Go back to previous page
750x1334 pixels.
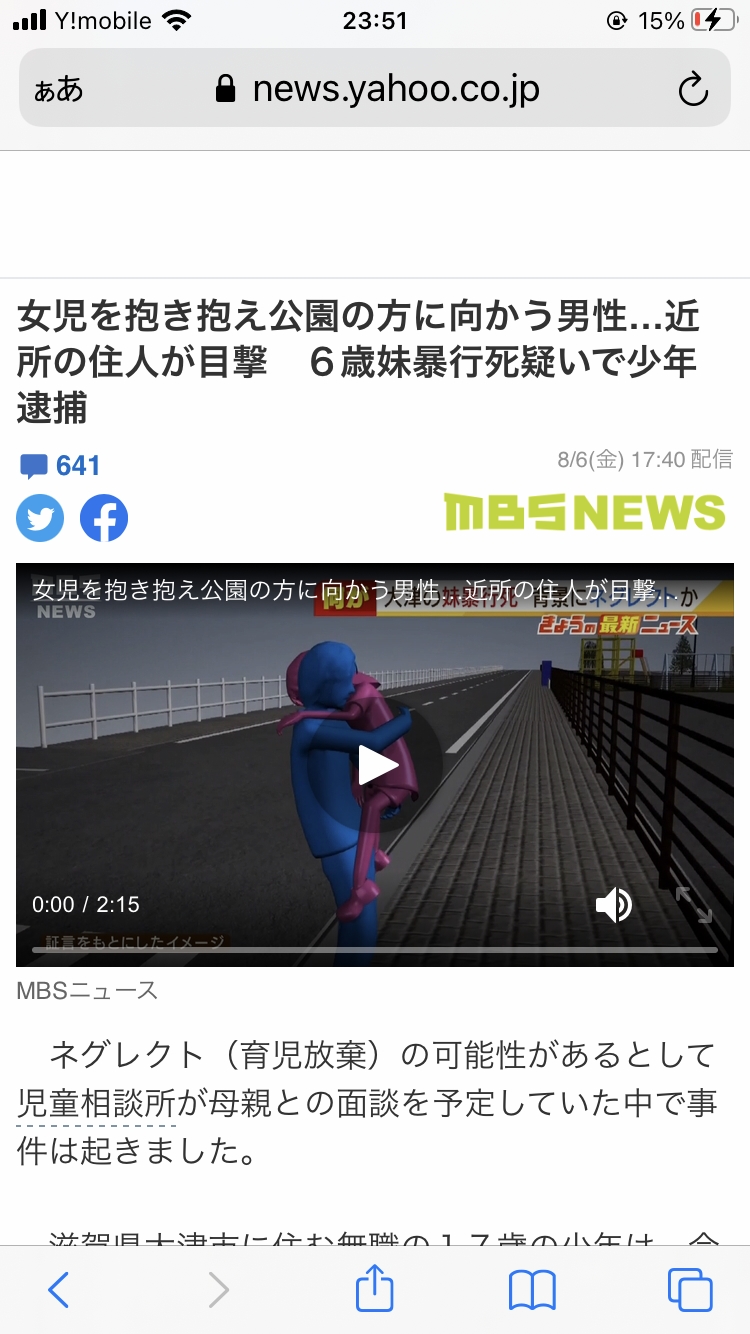59,1290
